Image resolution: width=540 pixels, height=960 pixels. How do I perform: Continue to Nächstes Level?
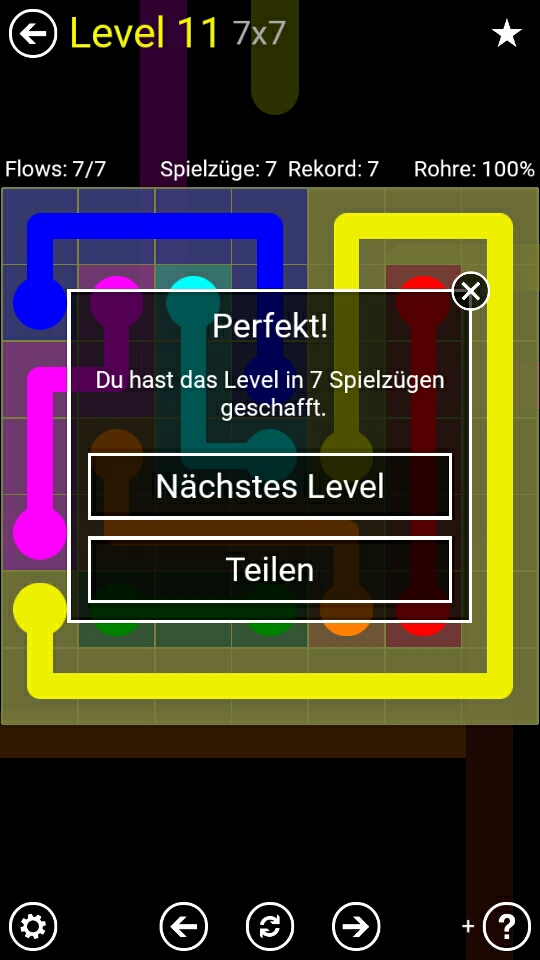[x=270, y=486]
